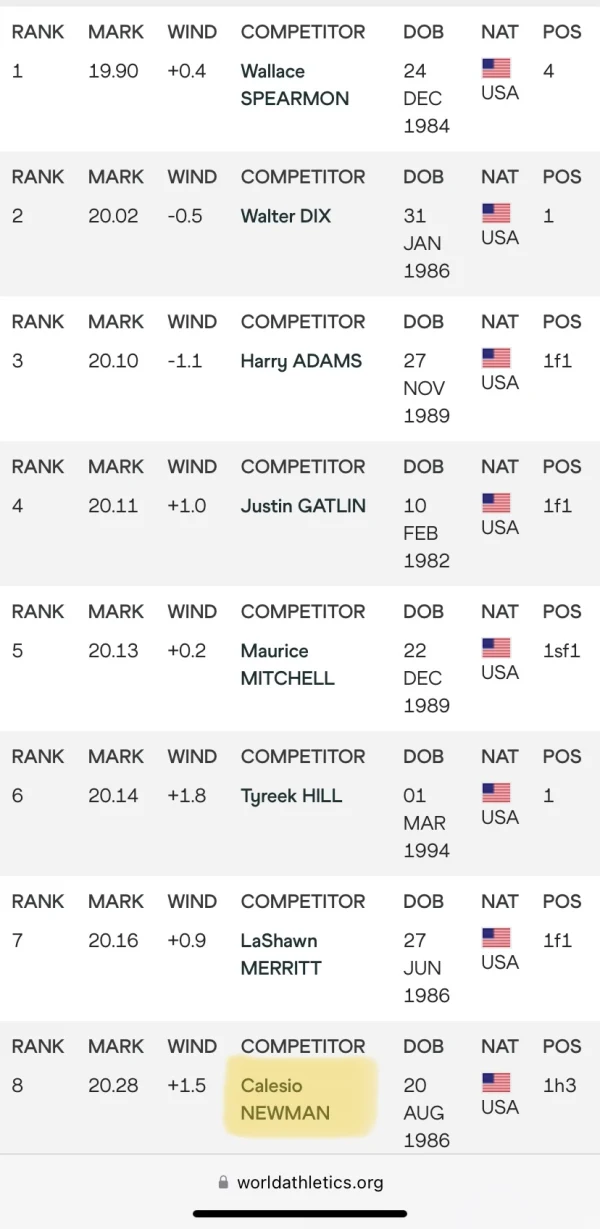View Harry ADAMS competitor page
The height and width of the screenshot is (1229, 600).
[x=301, y=361]
